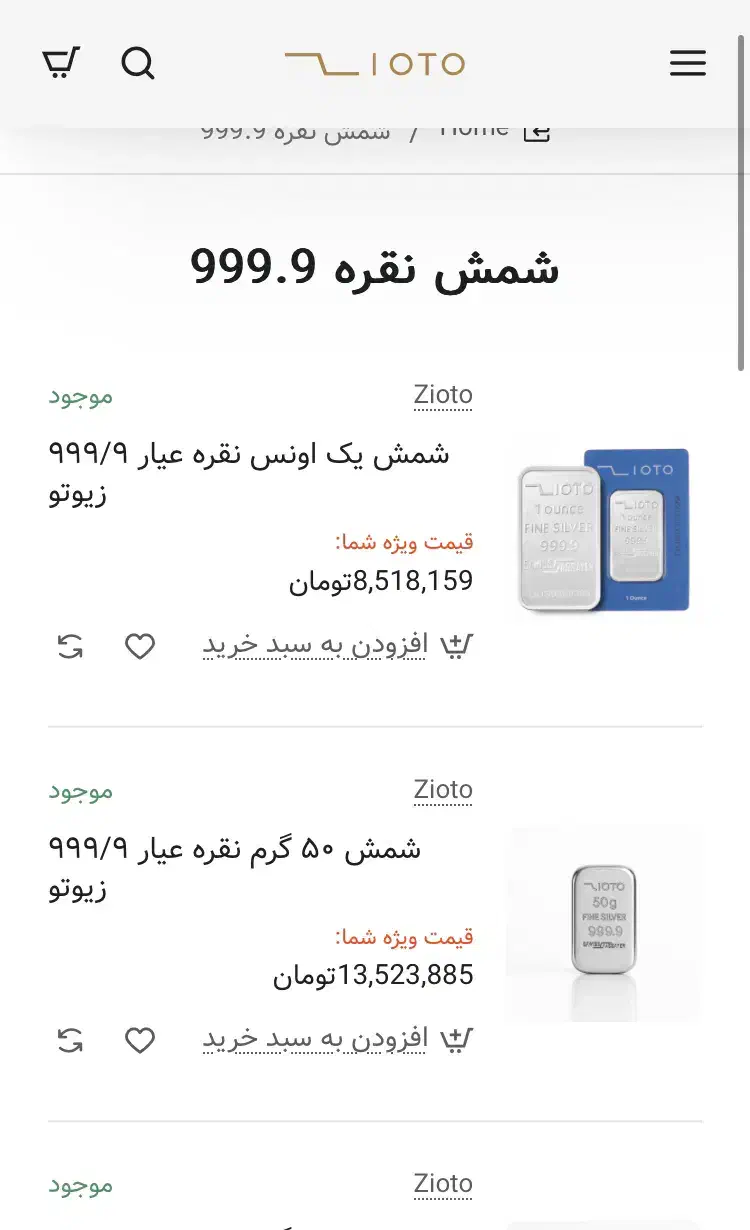Toggle the wishlist heart on the one-ounce bar
The image size is (750, 1230).
point(139,645)
